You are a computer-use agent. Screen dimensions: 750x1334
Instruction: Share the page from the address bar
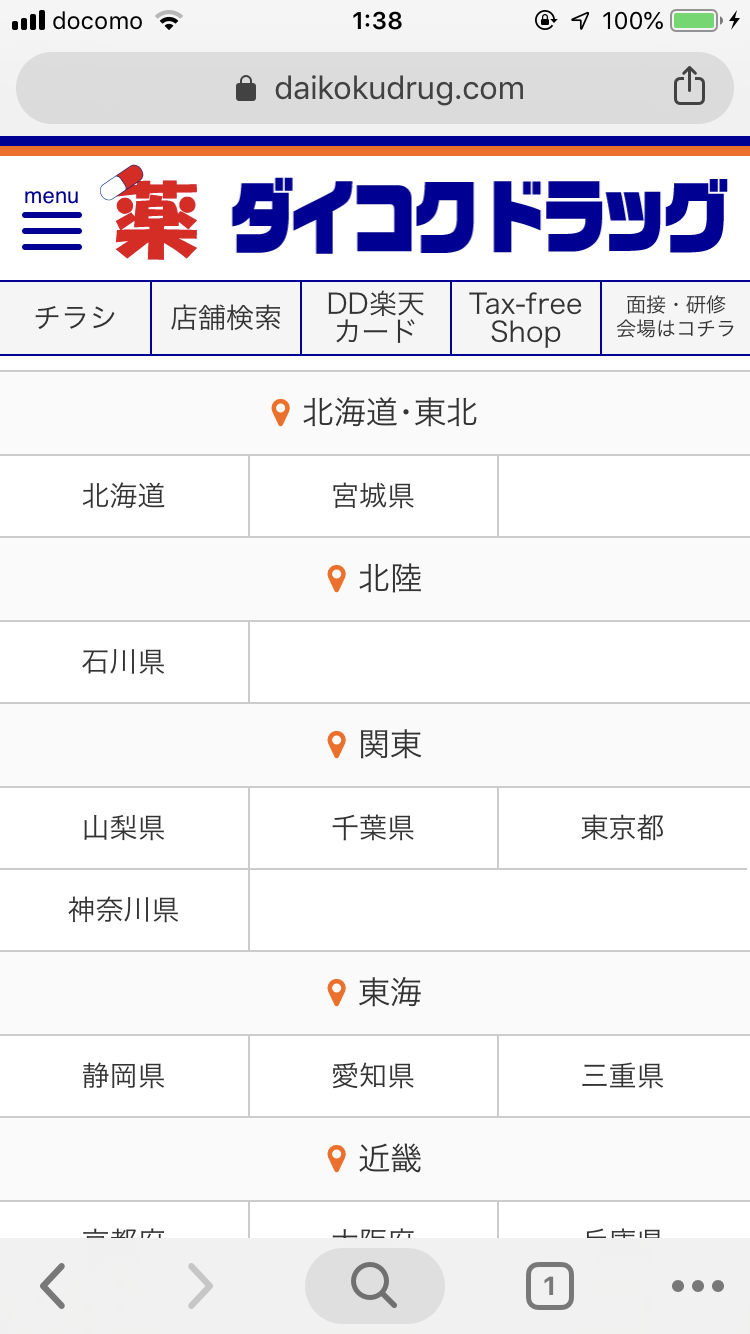[689, 88]
